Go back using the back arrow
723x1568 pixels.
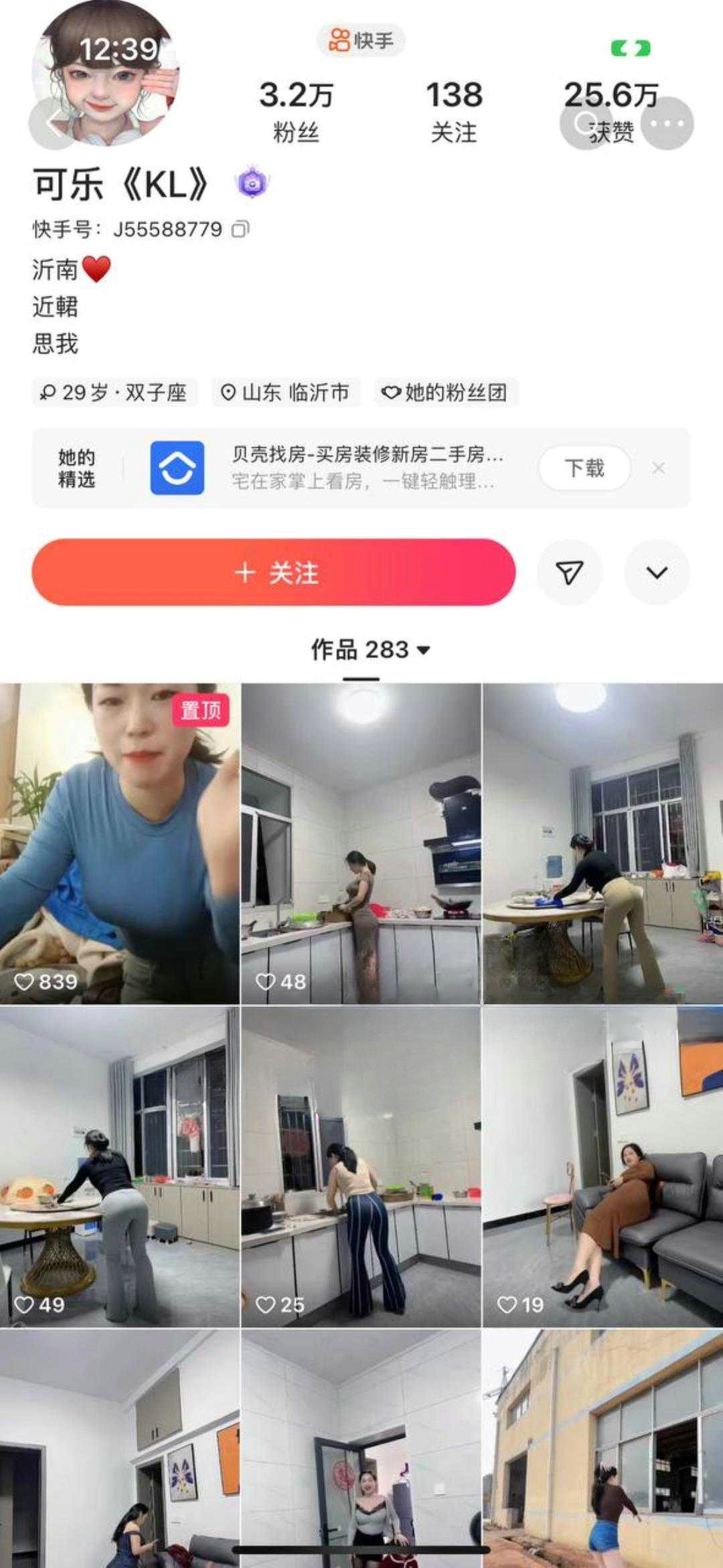(x=54, y=124)
